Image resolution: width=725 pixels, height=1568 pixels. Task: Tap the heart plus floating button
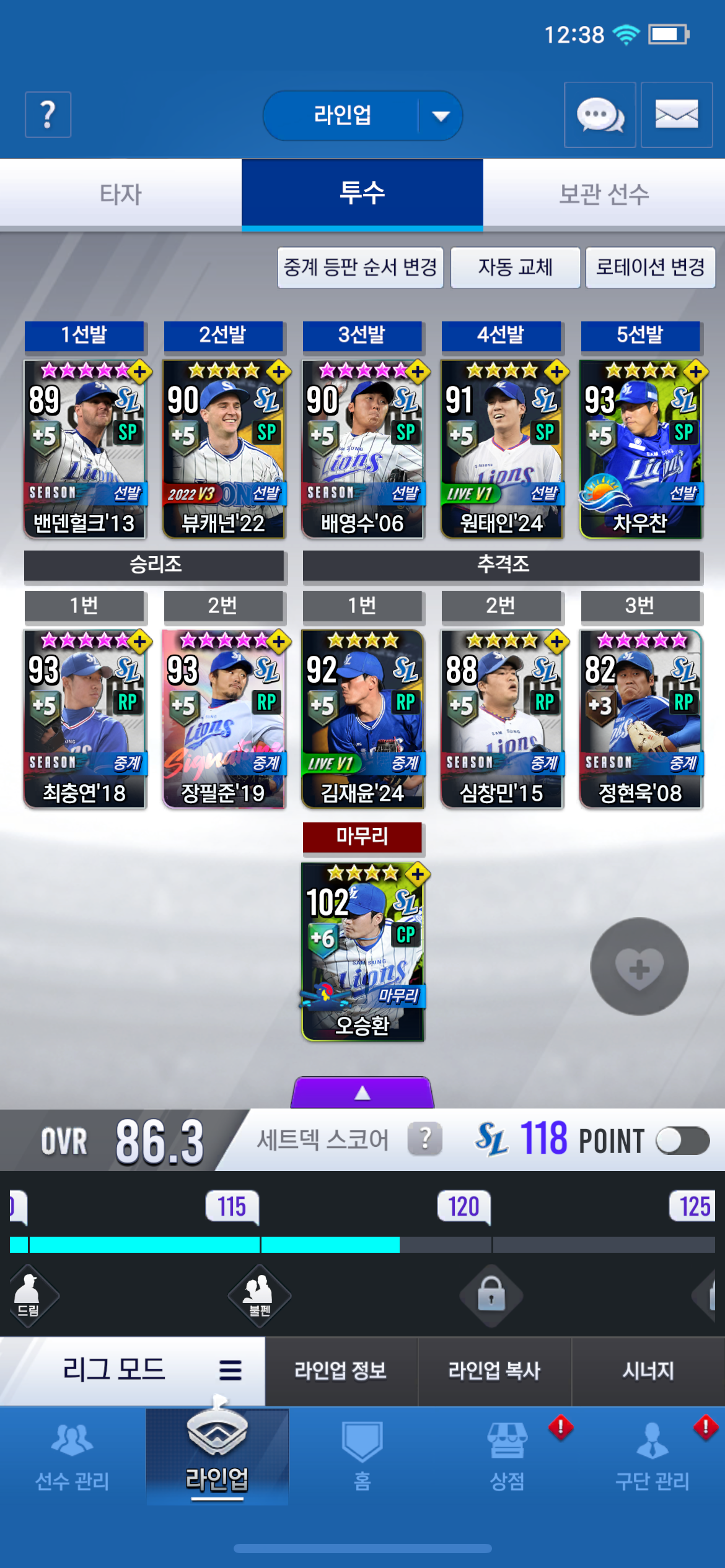click(x=639, y=967)
